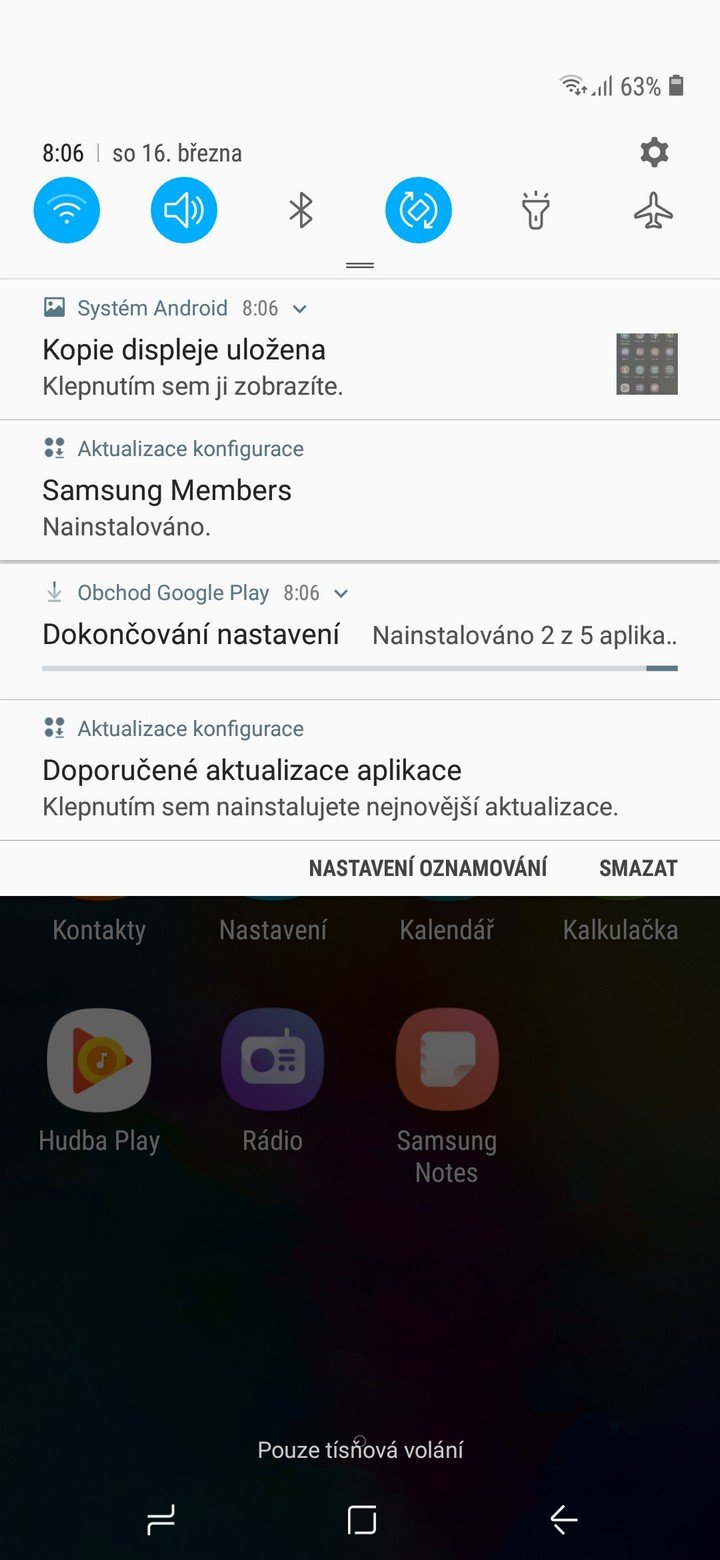
Task: Open the Samsung Members notification
Action: (x=360, y=490)
